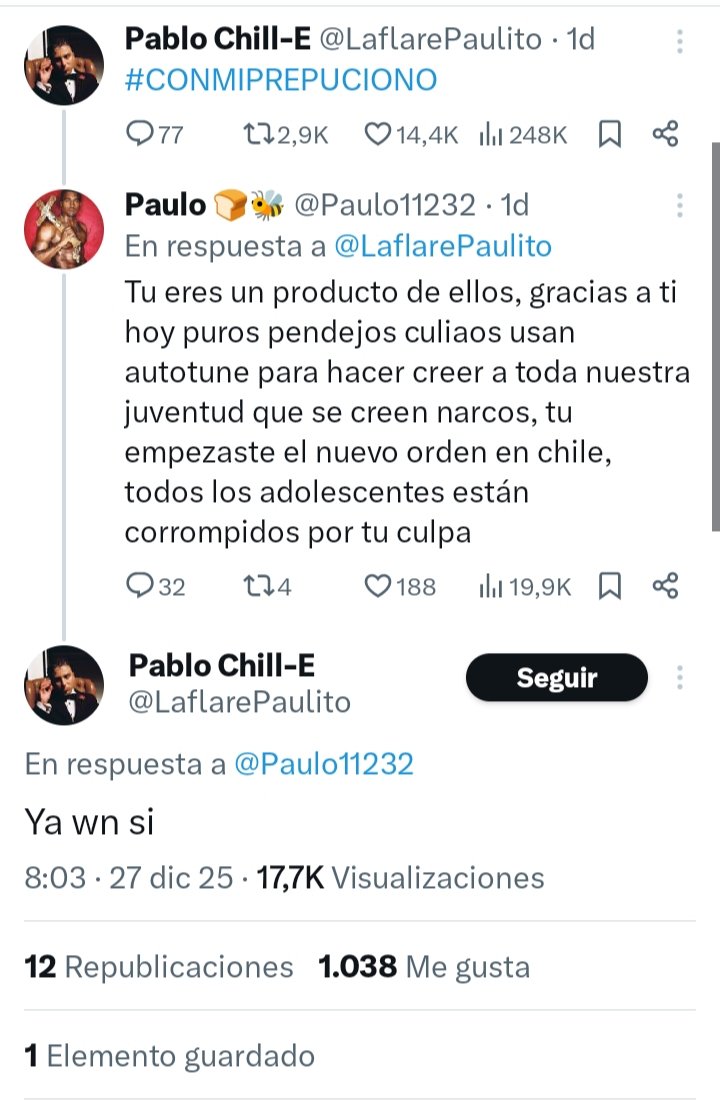
Task: Follow Pablo Chill-E with Seguir button
Action: [556, 678]
